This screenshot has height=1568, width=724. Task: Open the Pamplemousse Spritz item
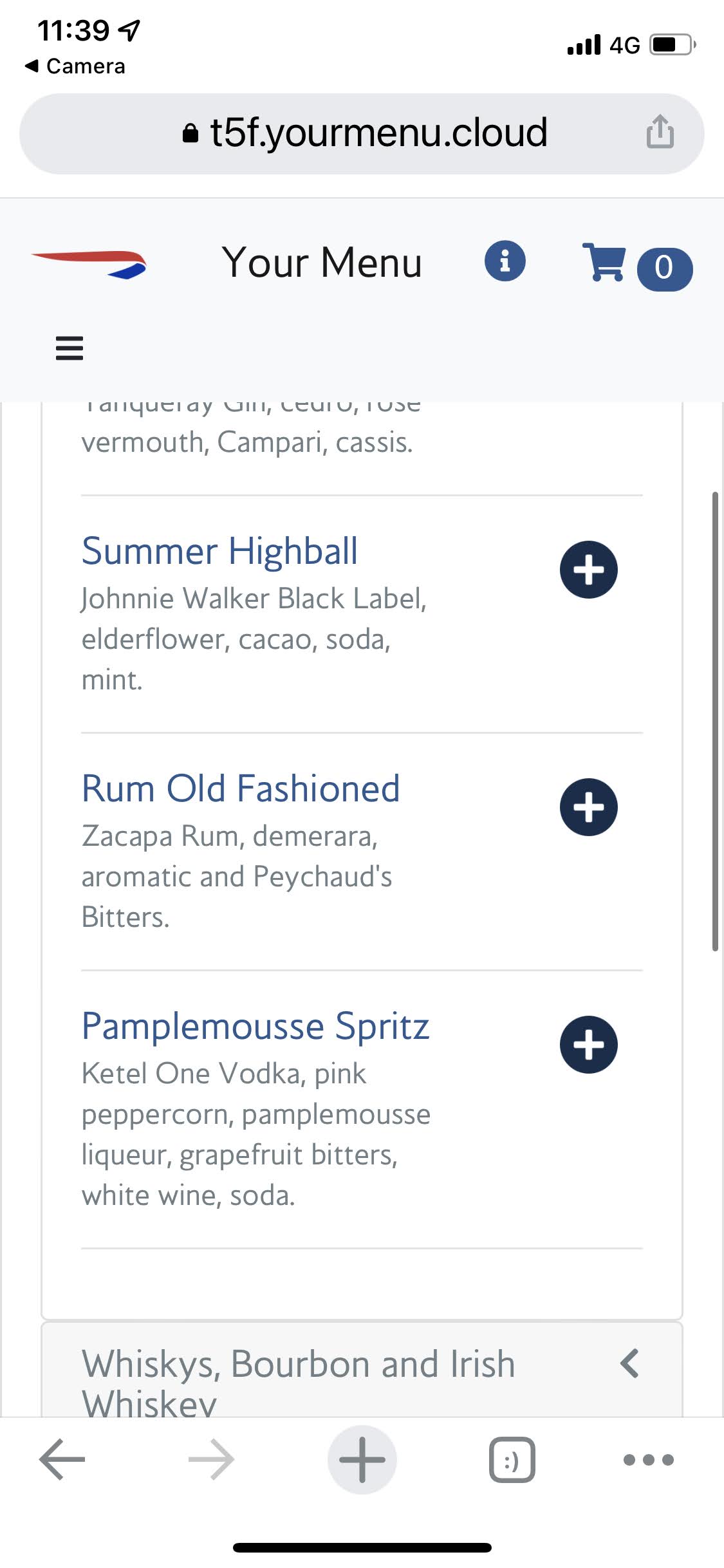(x=255, y=1027)
